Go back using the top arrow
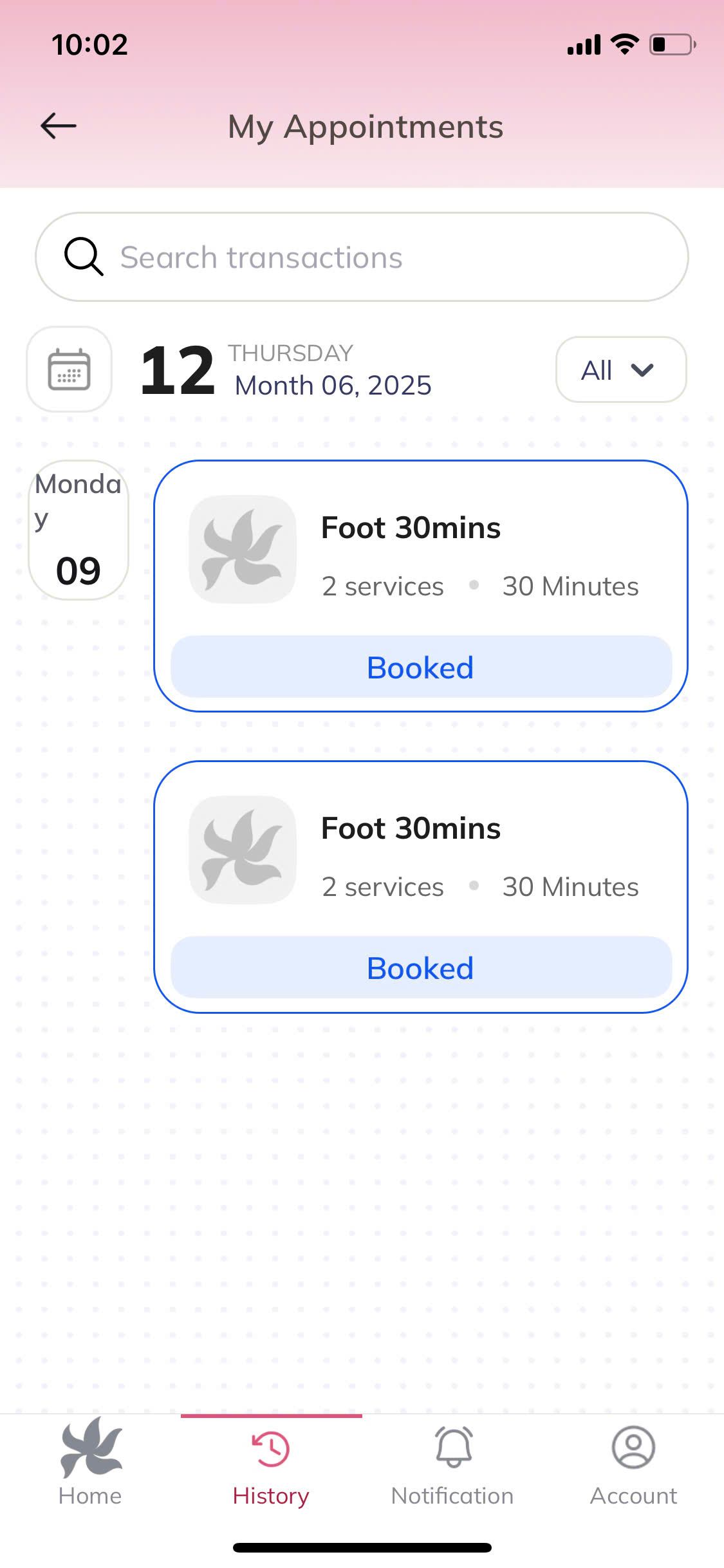This screenshot has height=1568, width=724. [59, 126]
